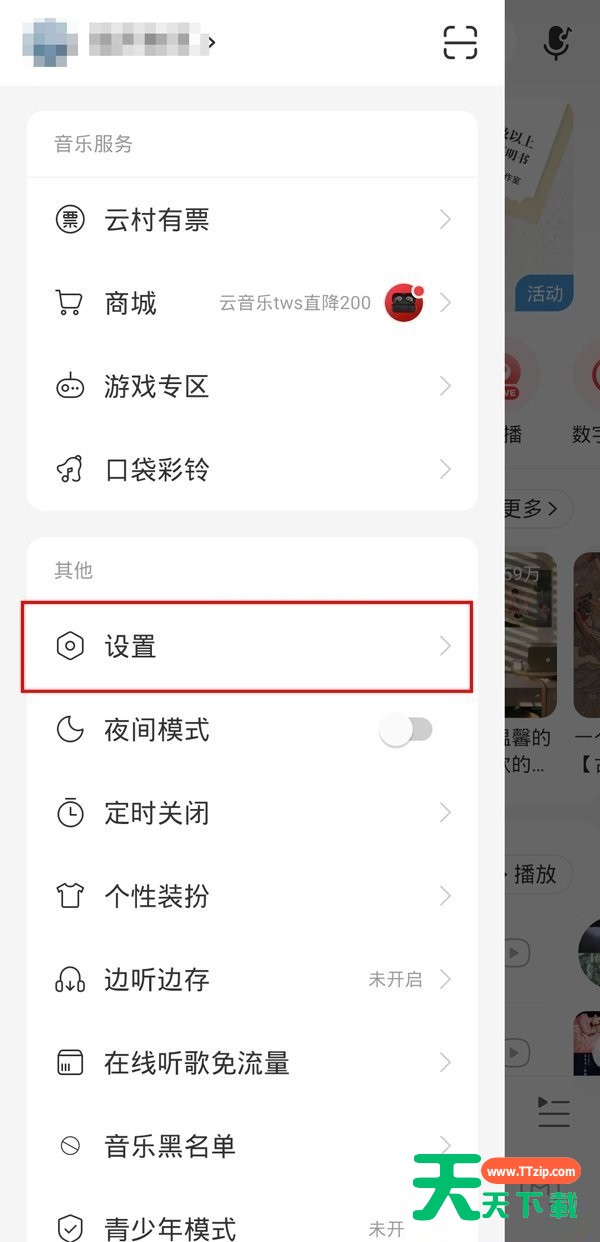Open 边听边存 cache setting
The width and height of the screenshot is (600, 1242).
click(252, 979)
